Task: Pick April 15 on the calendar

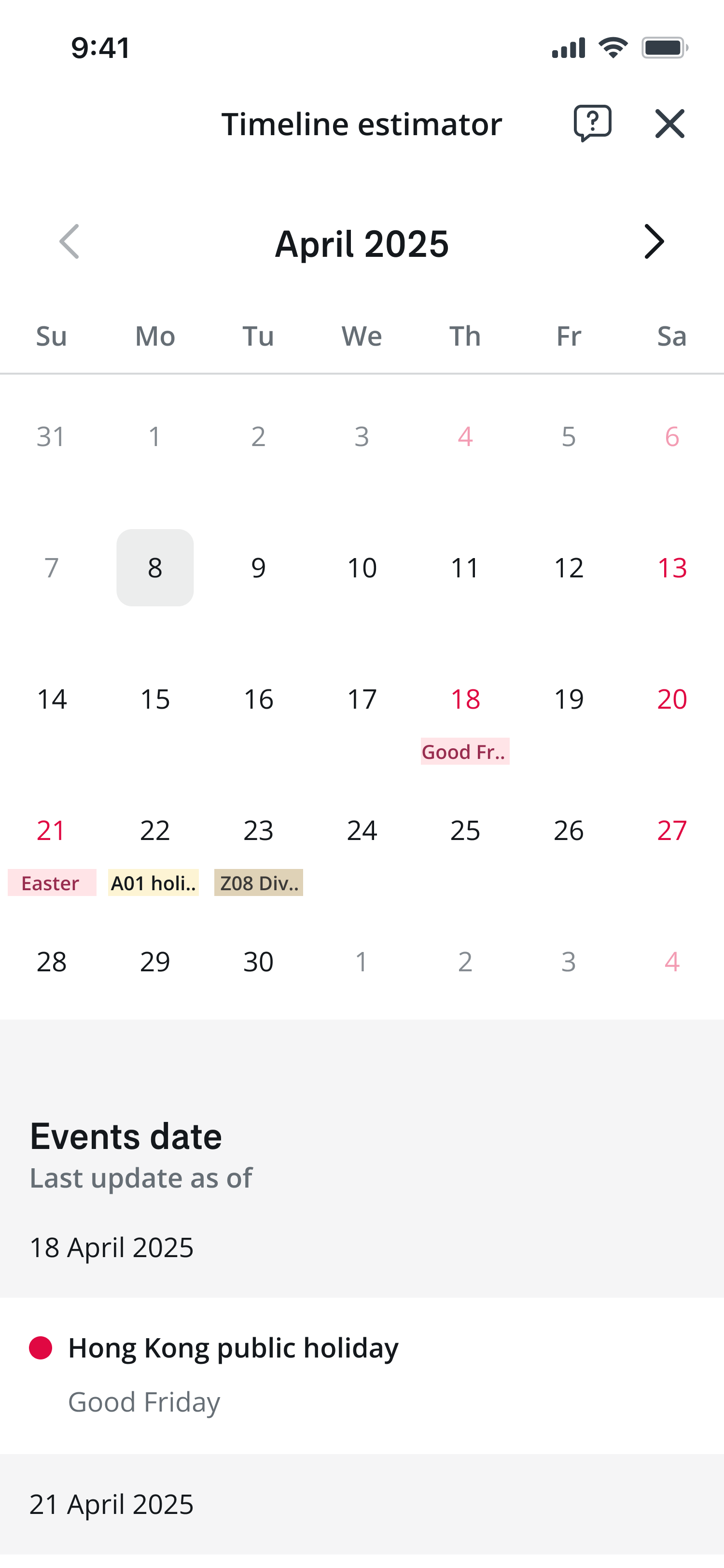Action: point(155,700)
